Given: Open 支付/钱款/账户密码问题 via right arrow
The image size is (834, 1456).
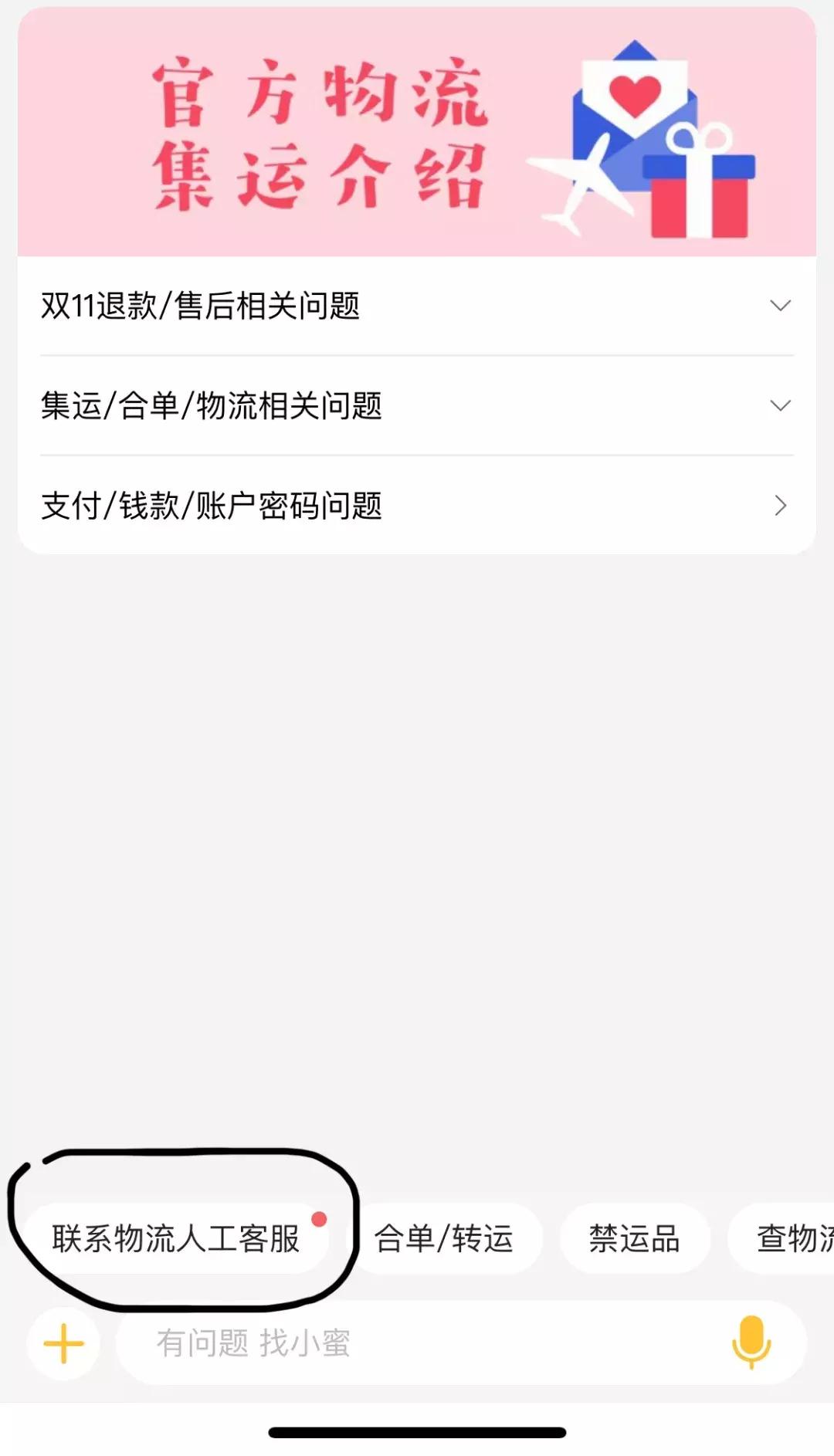Looking at the screenshot, I should point(779,506).
